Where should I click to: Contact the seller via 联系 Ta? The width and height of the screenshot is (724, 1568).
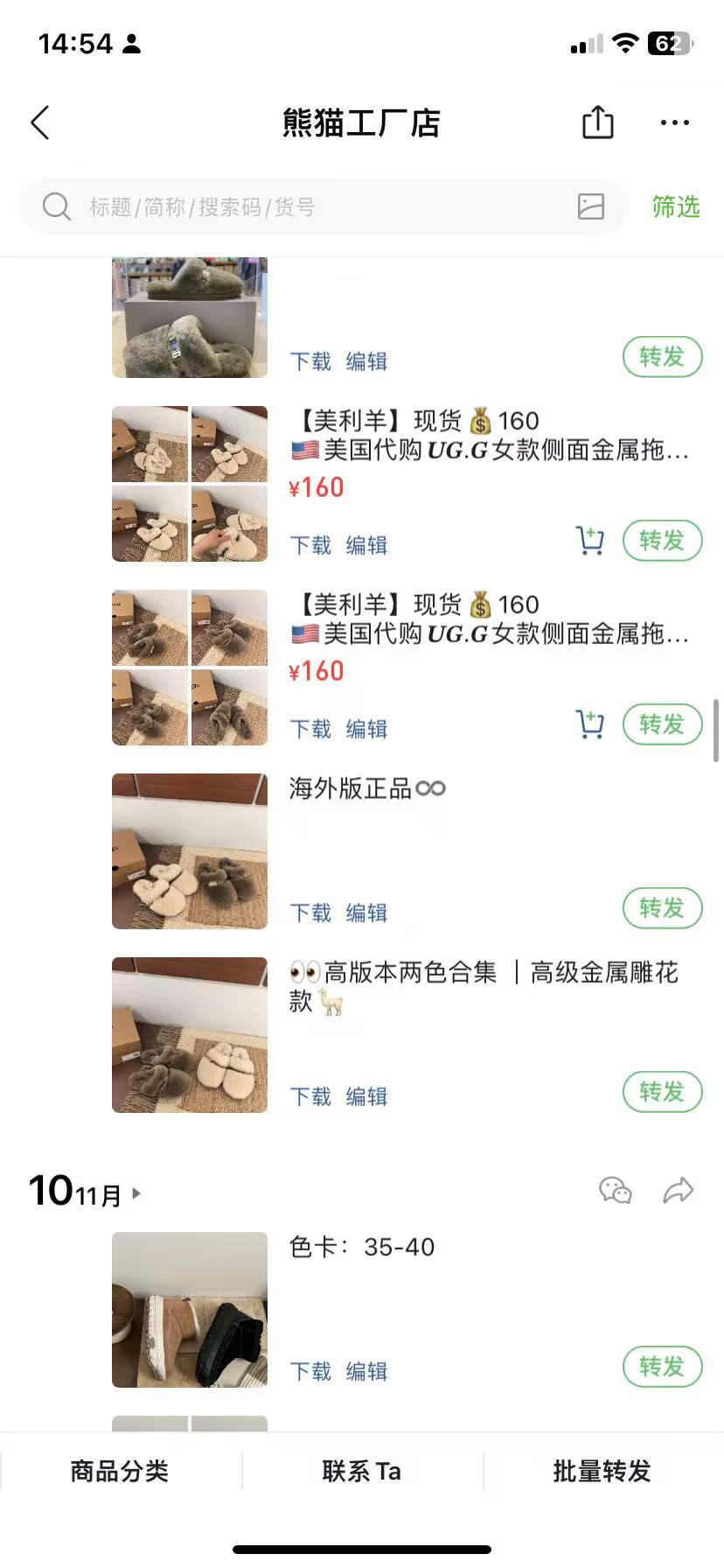point(361,1471)
